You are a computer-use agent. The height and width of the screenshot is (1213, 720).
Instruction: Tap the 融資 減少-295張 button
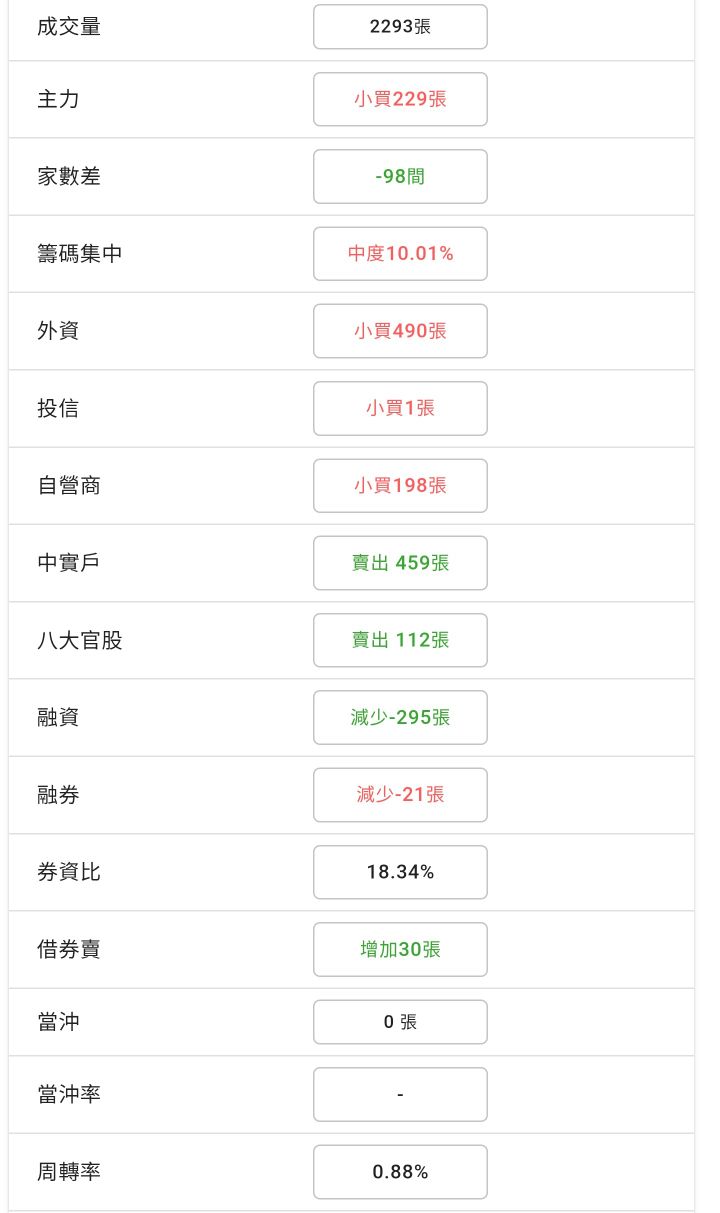400,717
